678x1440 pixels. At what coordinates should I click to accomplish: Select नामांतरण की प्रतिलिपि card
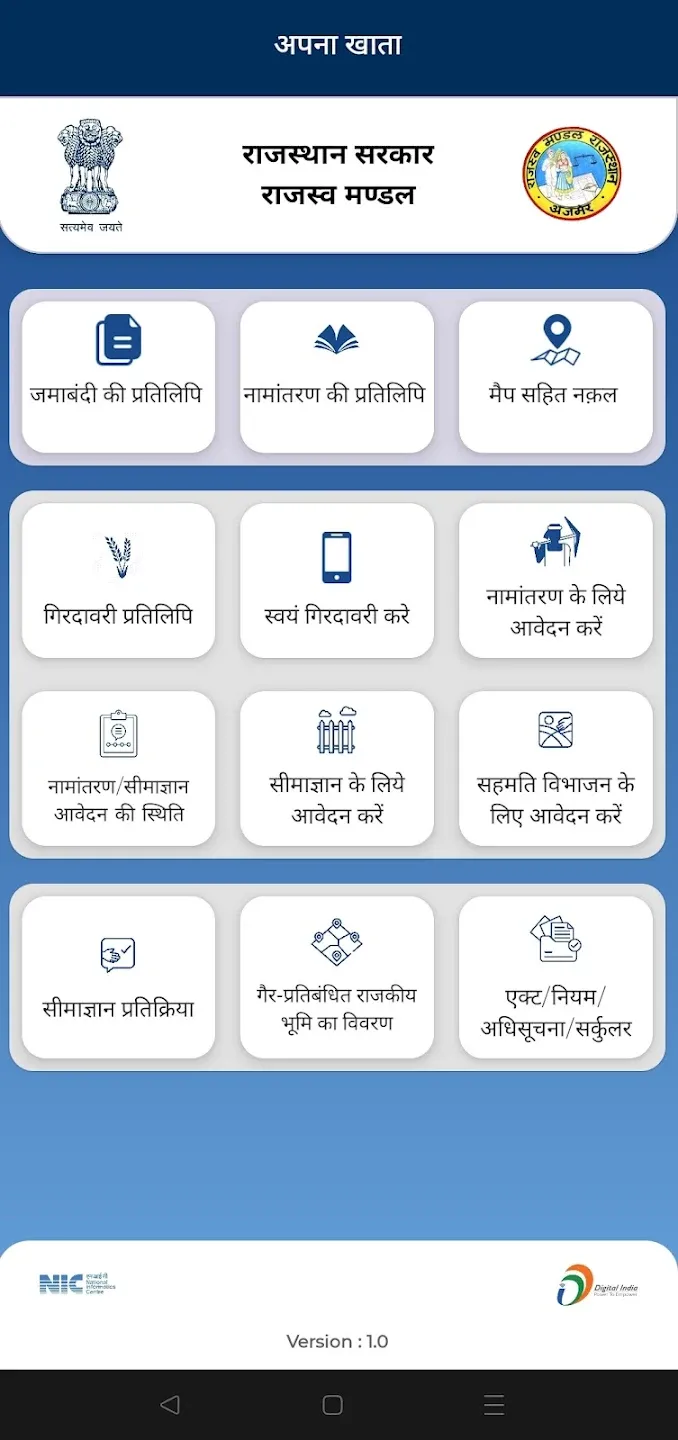pos(337,377)
